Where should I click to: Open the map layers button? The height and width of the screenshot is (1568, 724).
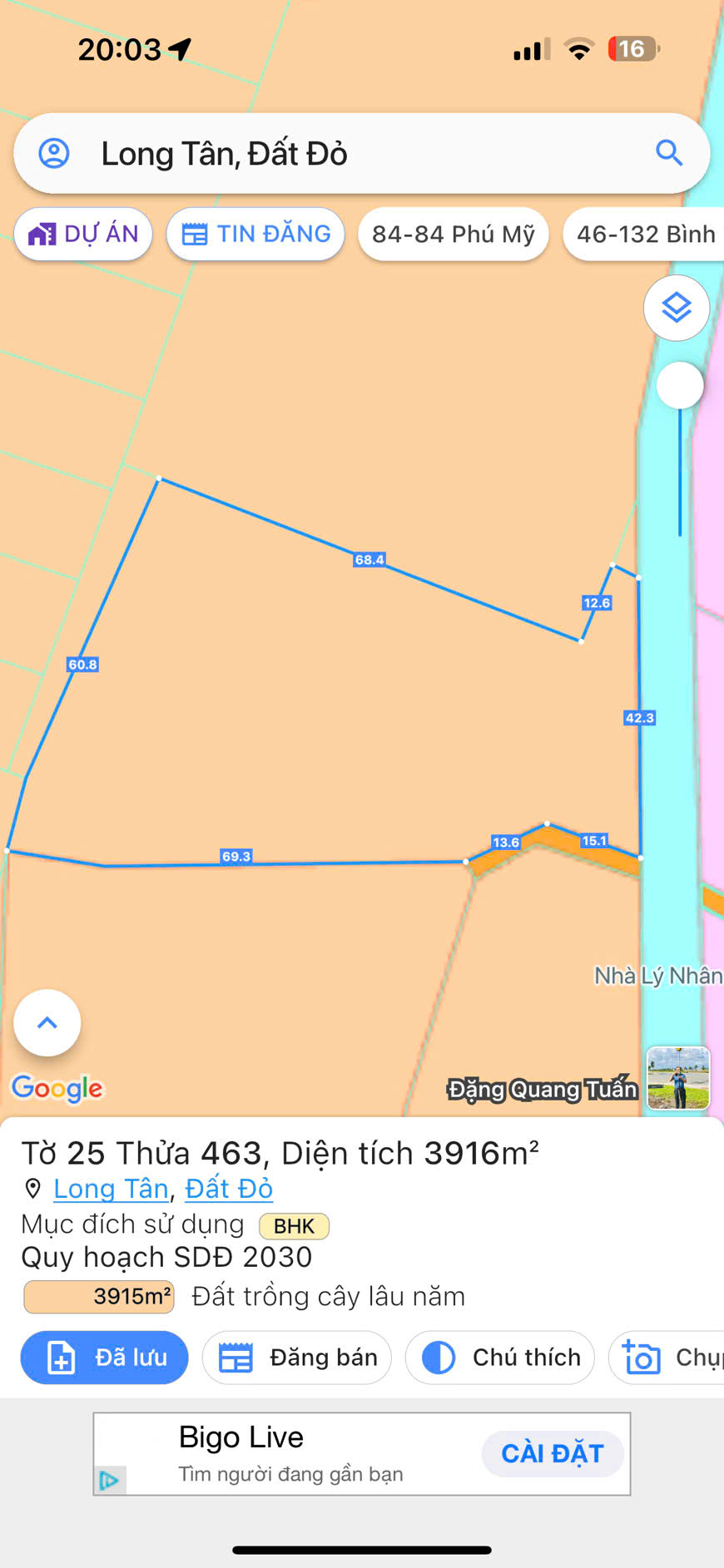(x=677, y=308)
